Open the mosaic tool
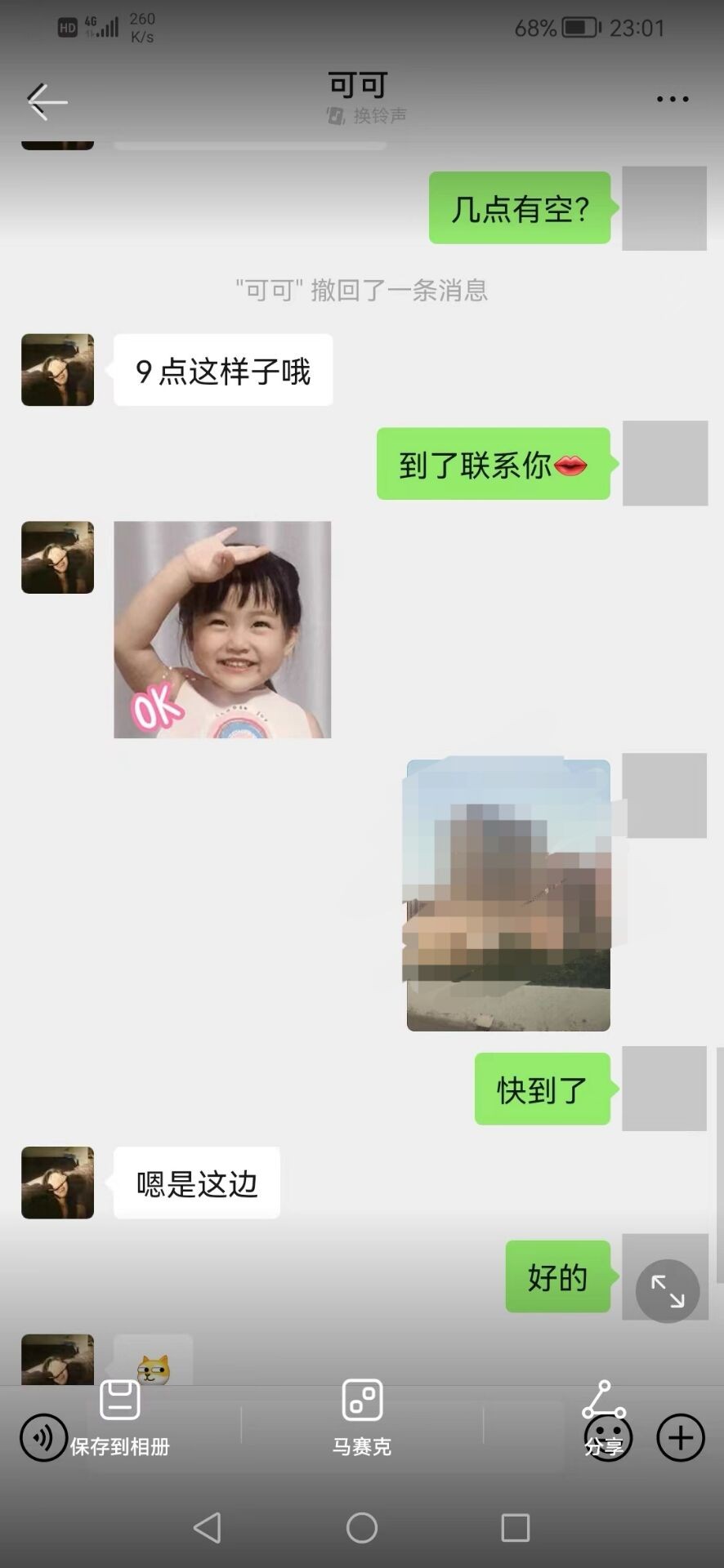Viewport: 724px width, 1568px height. pyautogui.click(x=362, y=1419)
